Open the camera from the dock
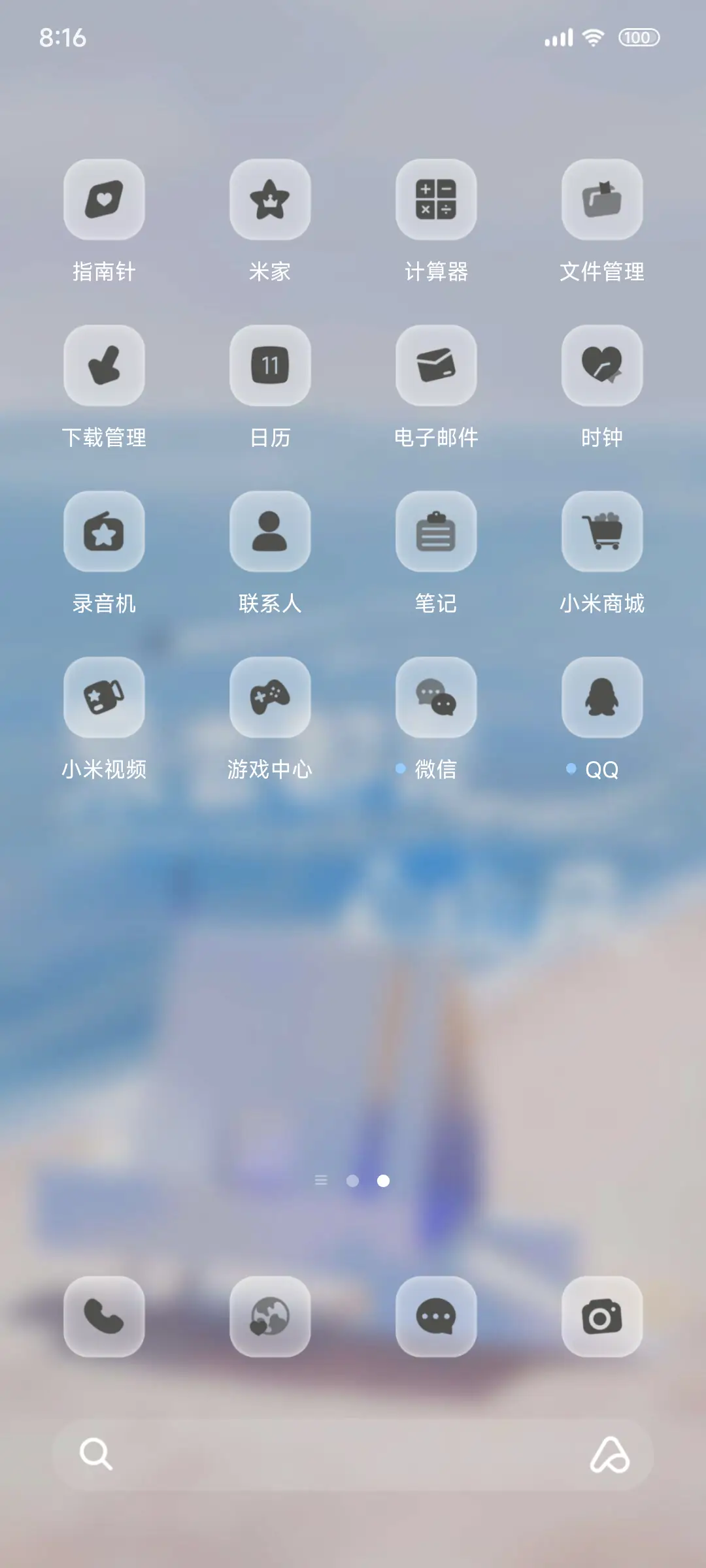706x1568 pixels. click(x=601, y=1317)
